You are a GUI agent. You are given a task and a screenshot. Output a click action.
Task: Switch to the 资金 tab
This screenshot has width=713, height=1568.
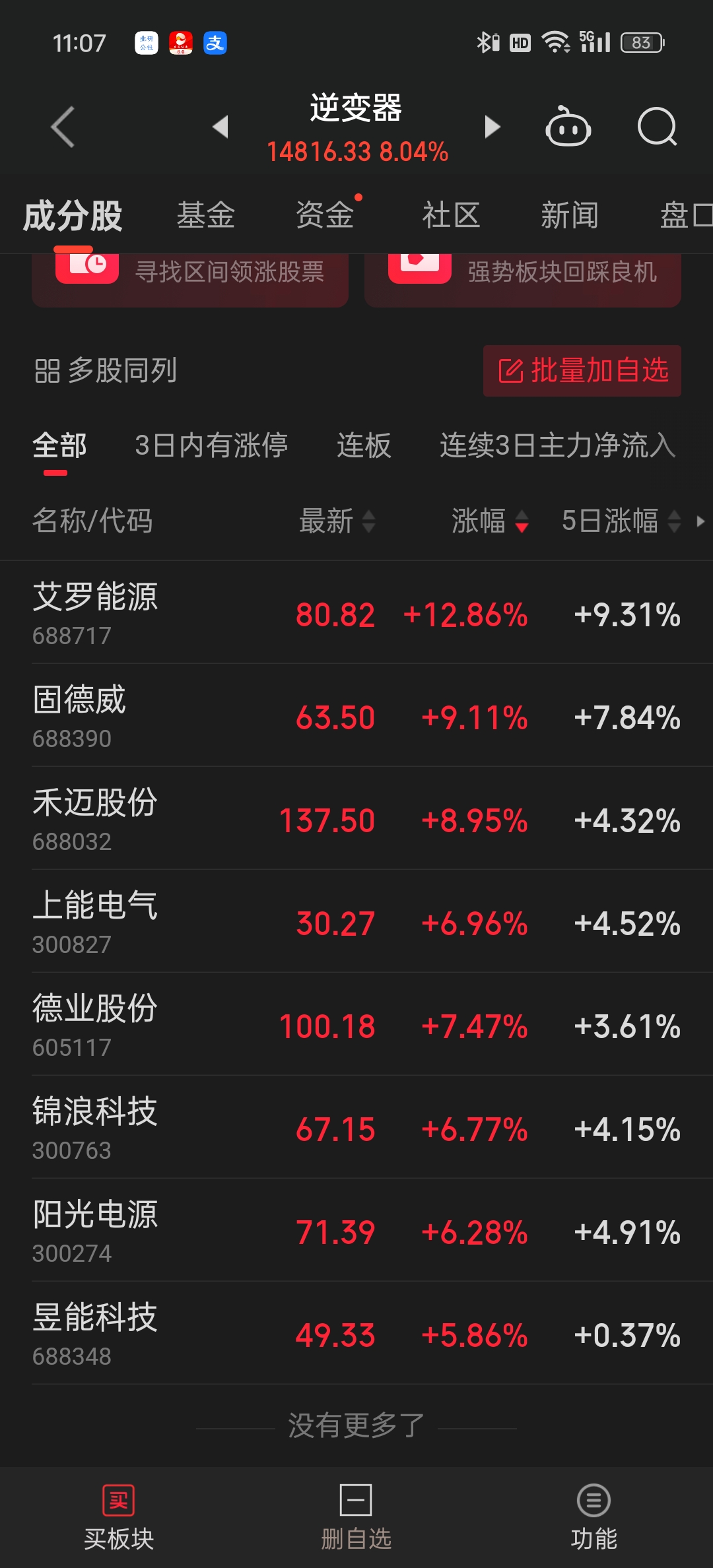coord(325,215)
